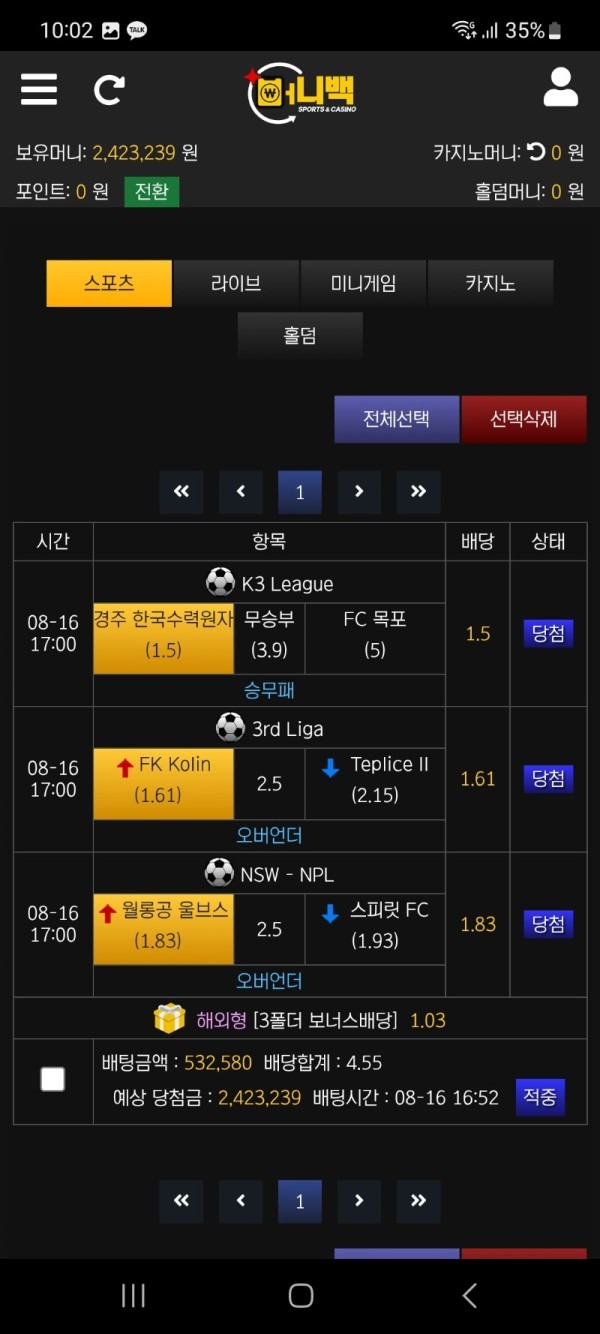This screenshot has height=1334, width=600.
Task: Switch to the 라이브 tab
Action: coord(236,283)
